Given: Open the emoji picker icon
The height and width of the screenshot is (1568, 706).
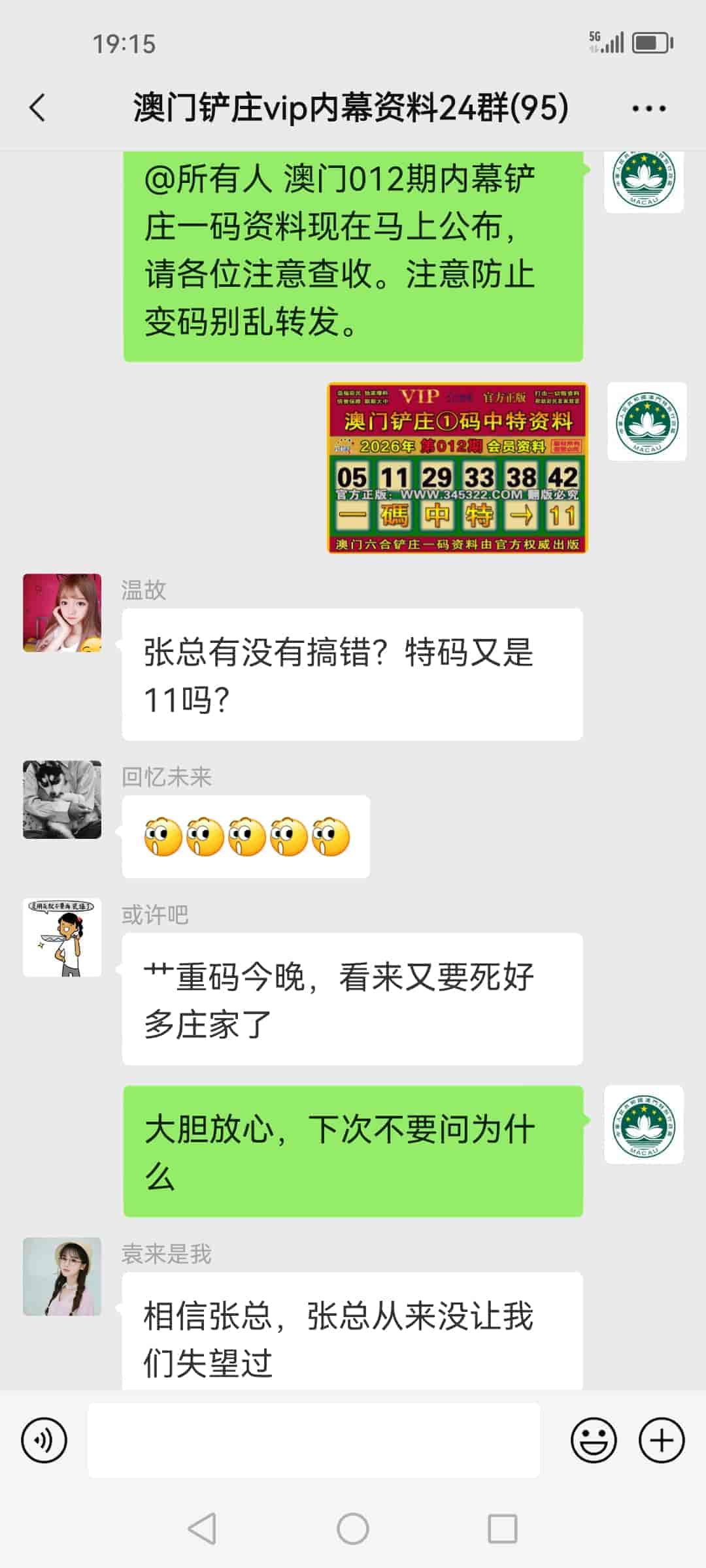Looking at the screenshot, I should pos(595,1437).
